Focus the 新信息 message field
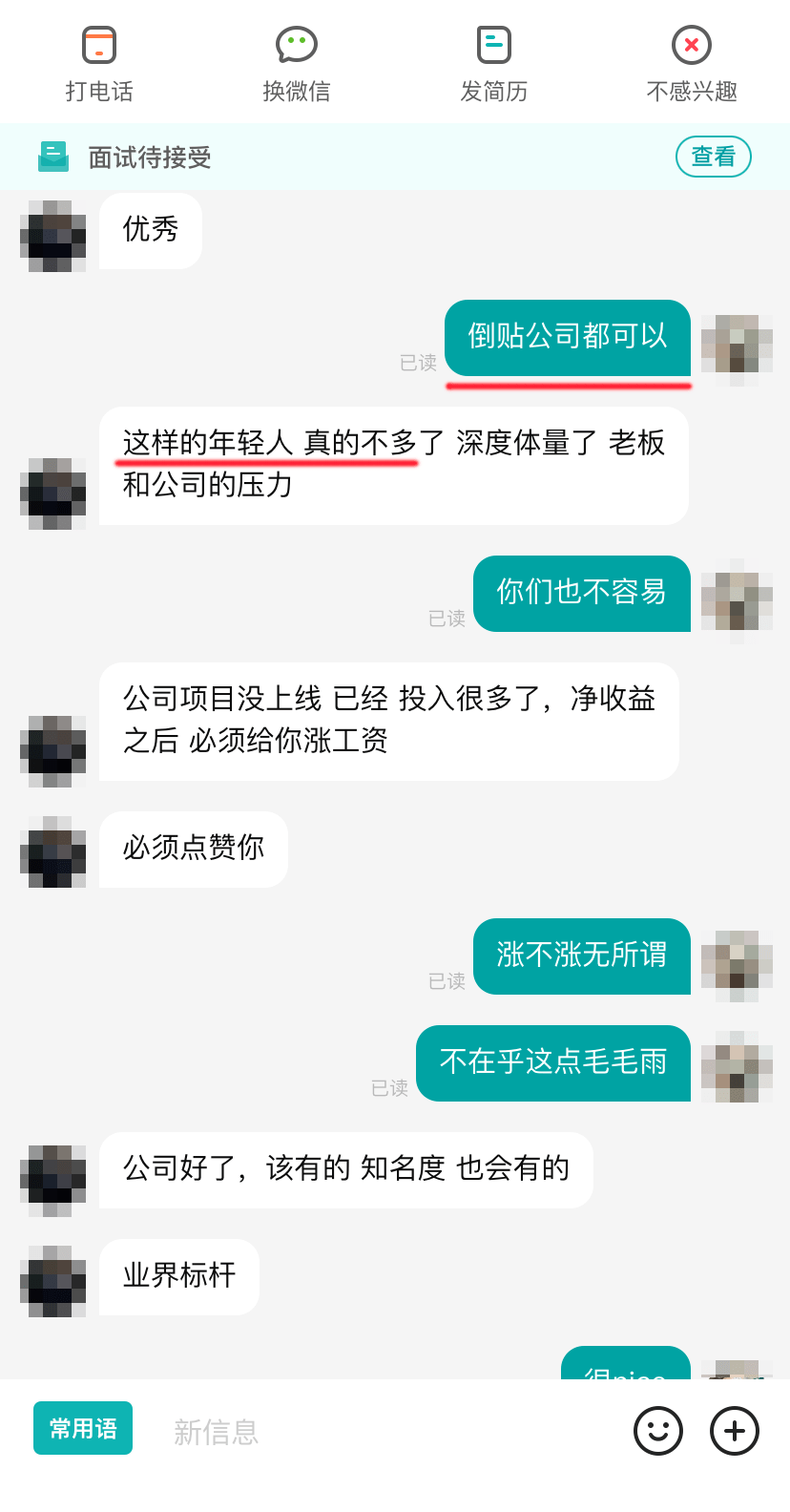Screen dimensions: 790x1512 [x=382, y=1431]
